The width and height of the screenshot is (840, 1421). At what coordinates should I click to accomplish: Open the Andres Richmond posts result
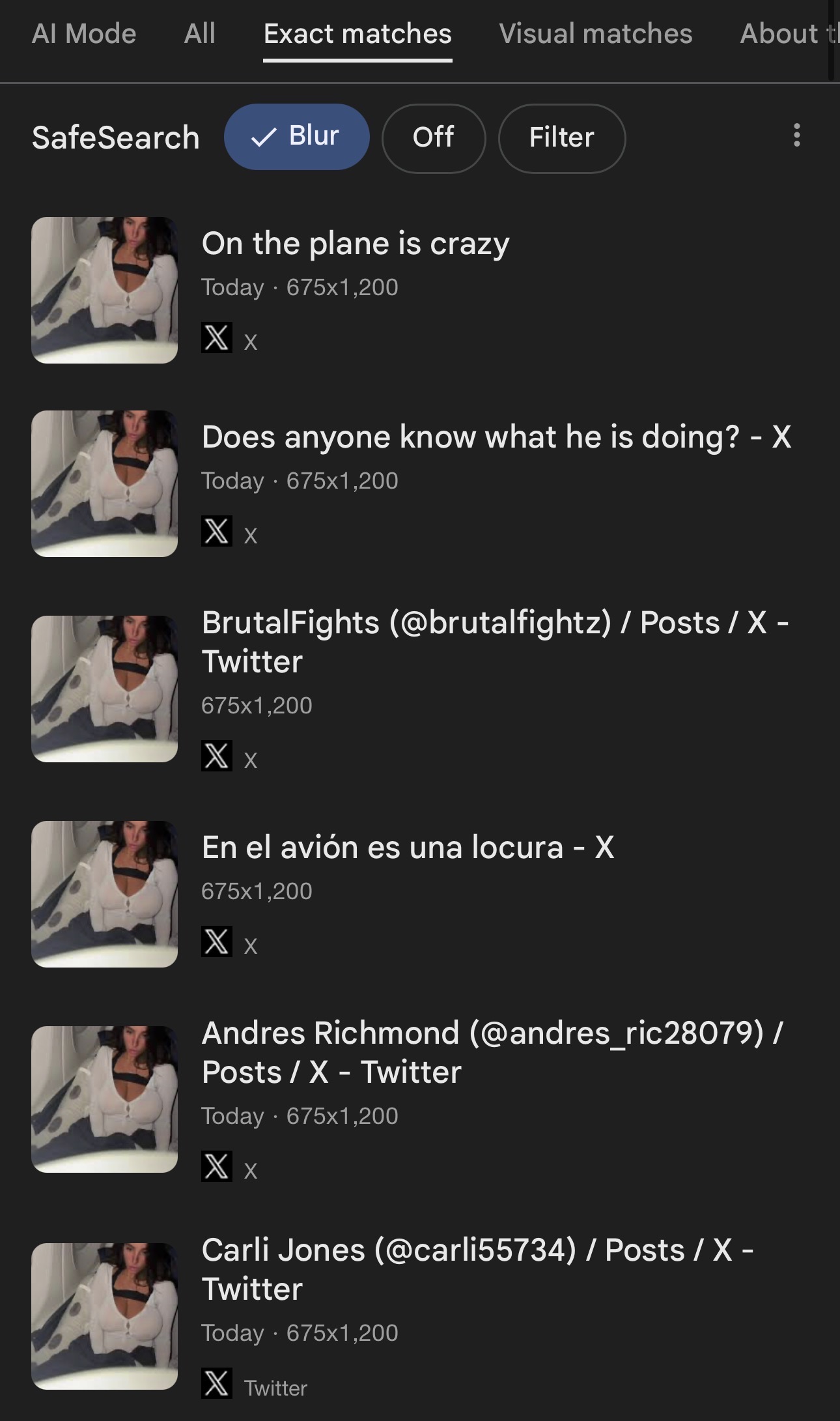coord(492,1052)
